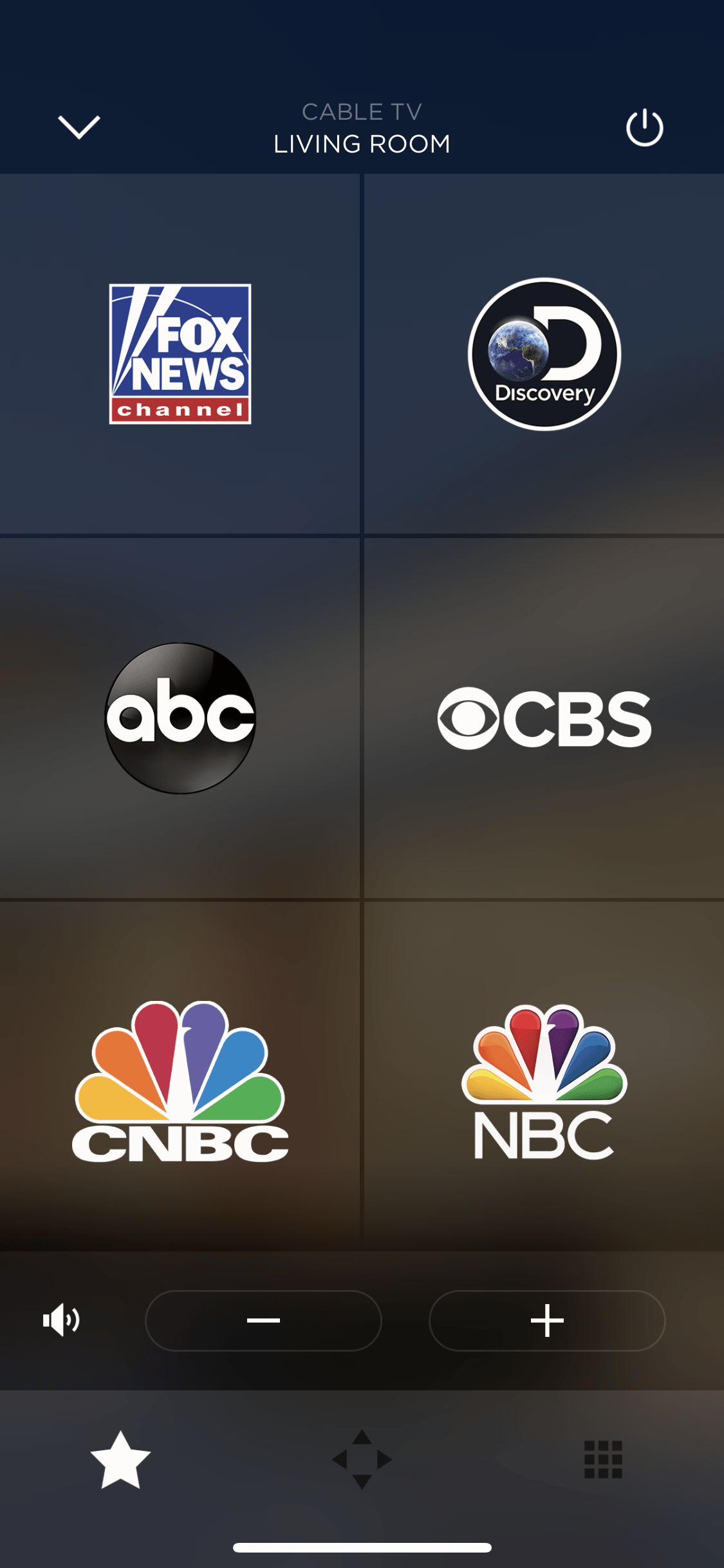
Task: Choose the CNBC channel tile
Action: (x=180, y=1081)
